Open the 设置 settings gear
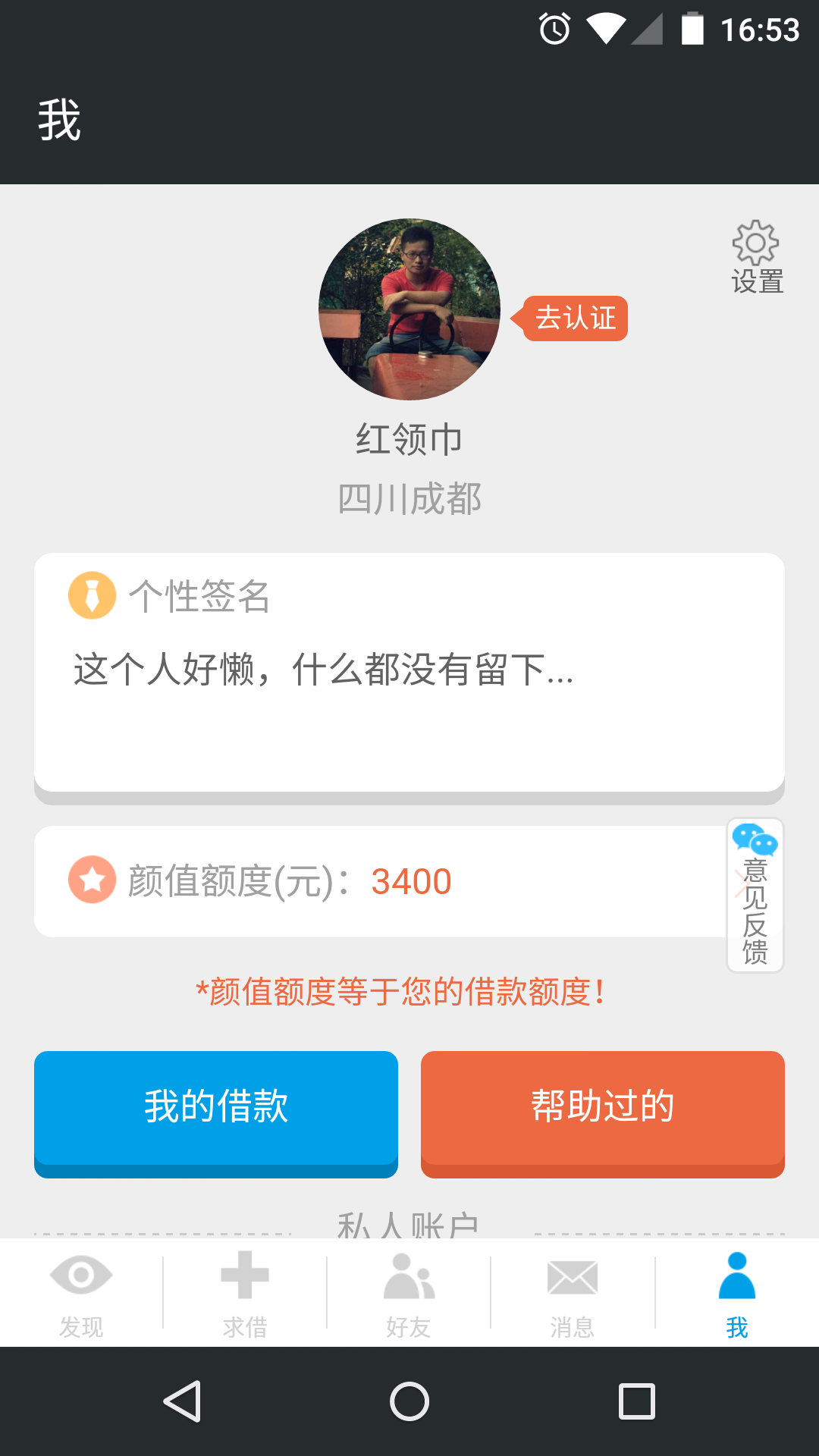 pos(756,257)
